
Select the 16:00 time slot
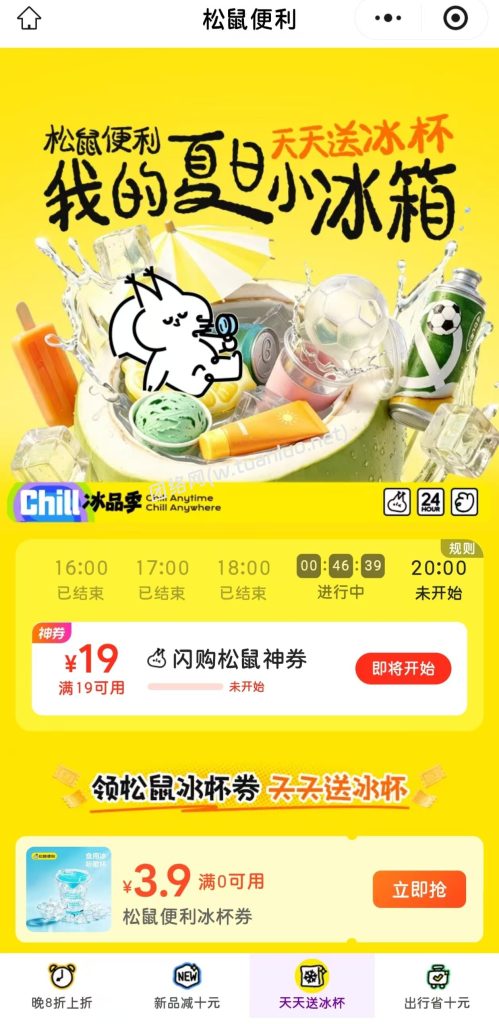click(81, 579)
